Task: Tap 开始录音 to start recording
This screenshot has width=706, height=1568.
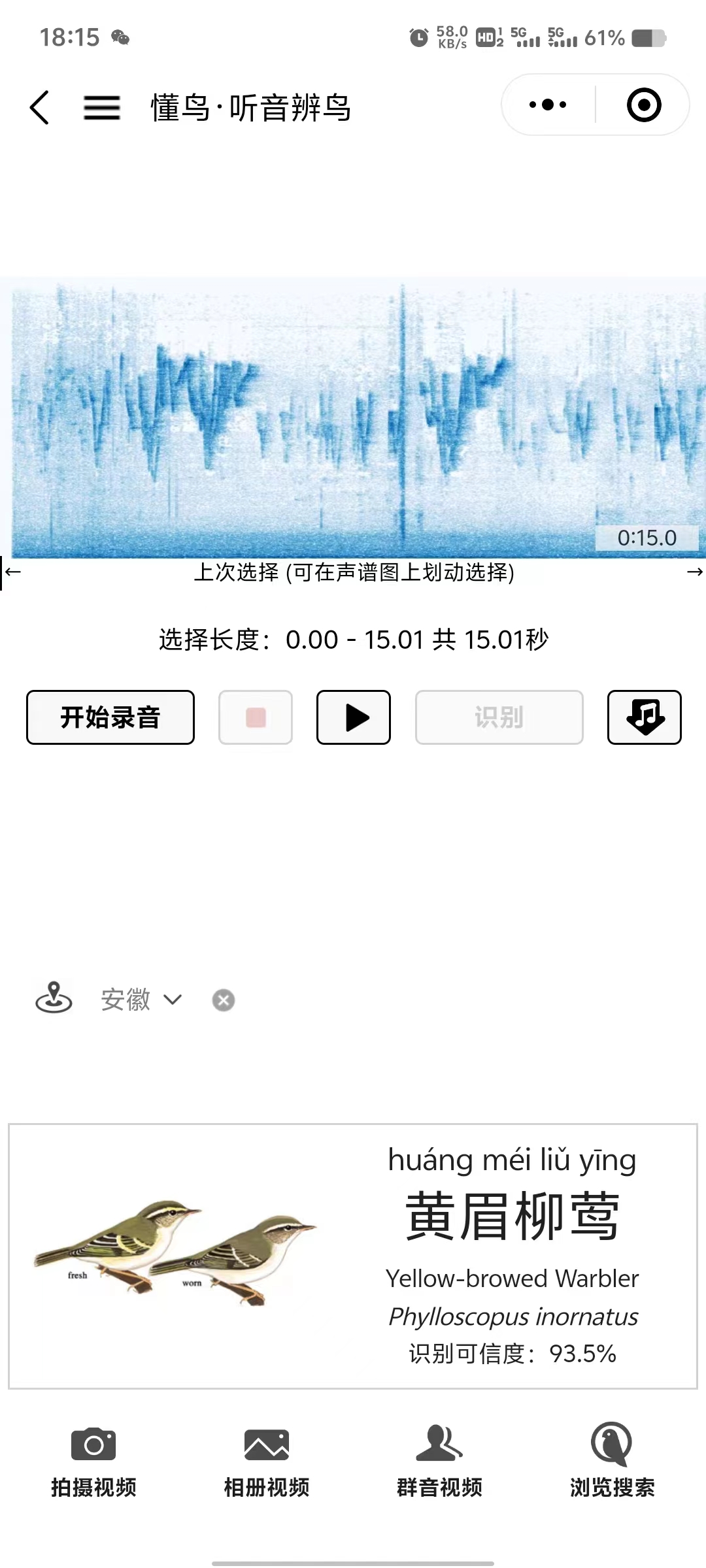Action: click(x=110, y=717)
